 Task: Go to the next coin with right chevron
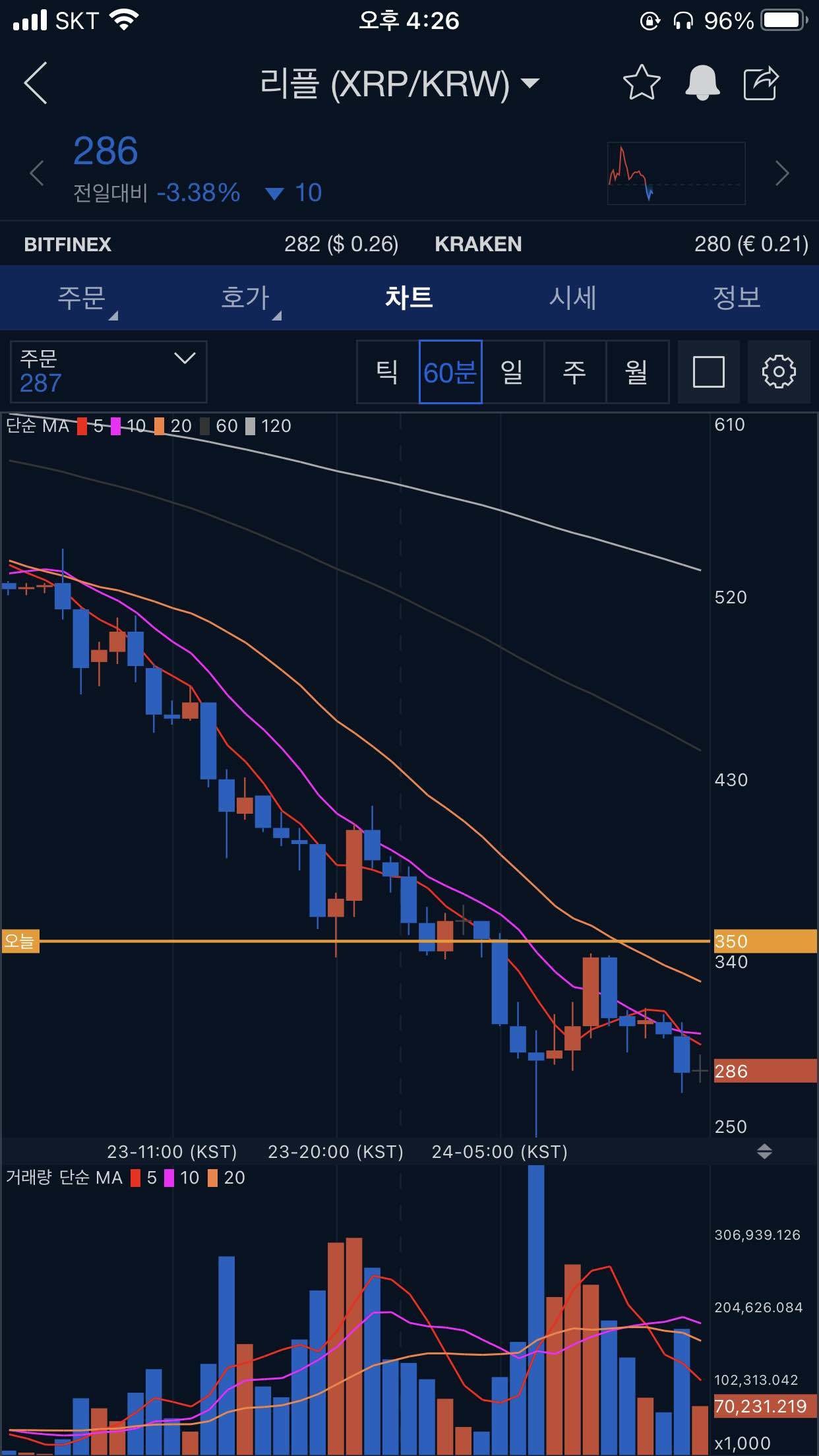coord(782,173)
